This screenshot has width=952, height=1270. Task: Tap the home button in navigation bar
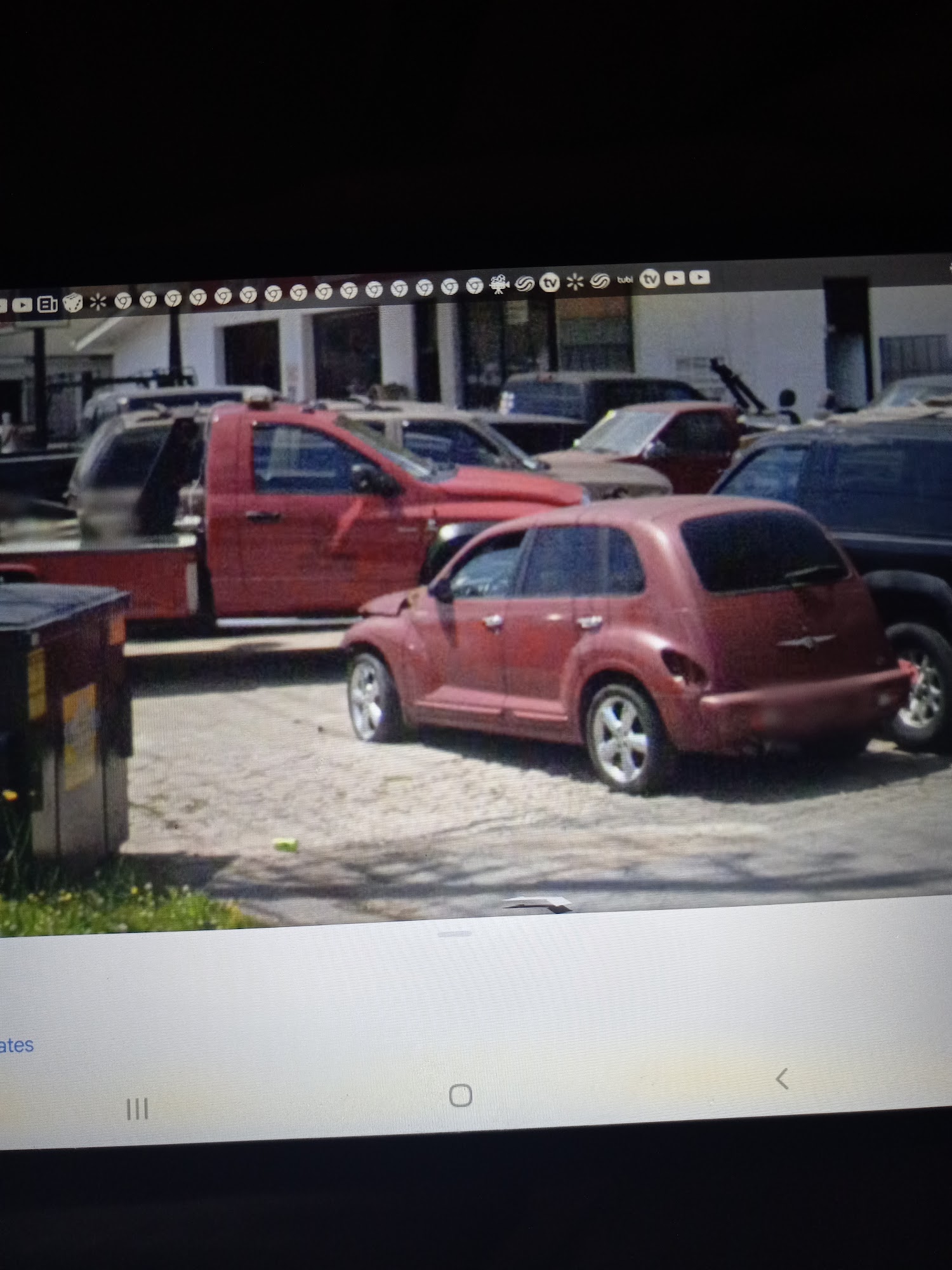pos(460,1095)
